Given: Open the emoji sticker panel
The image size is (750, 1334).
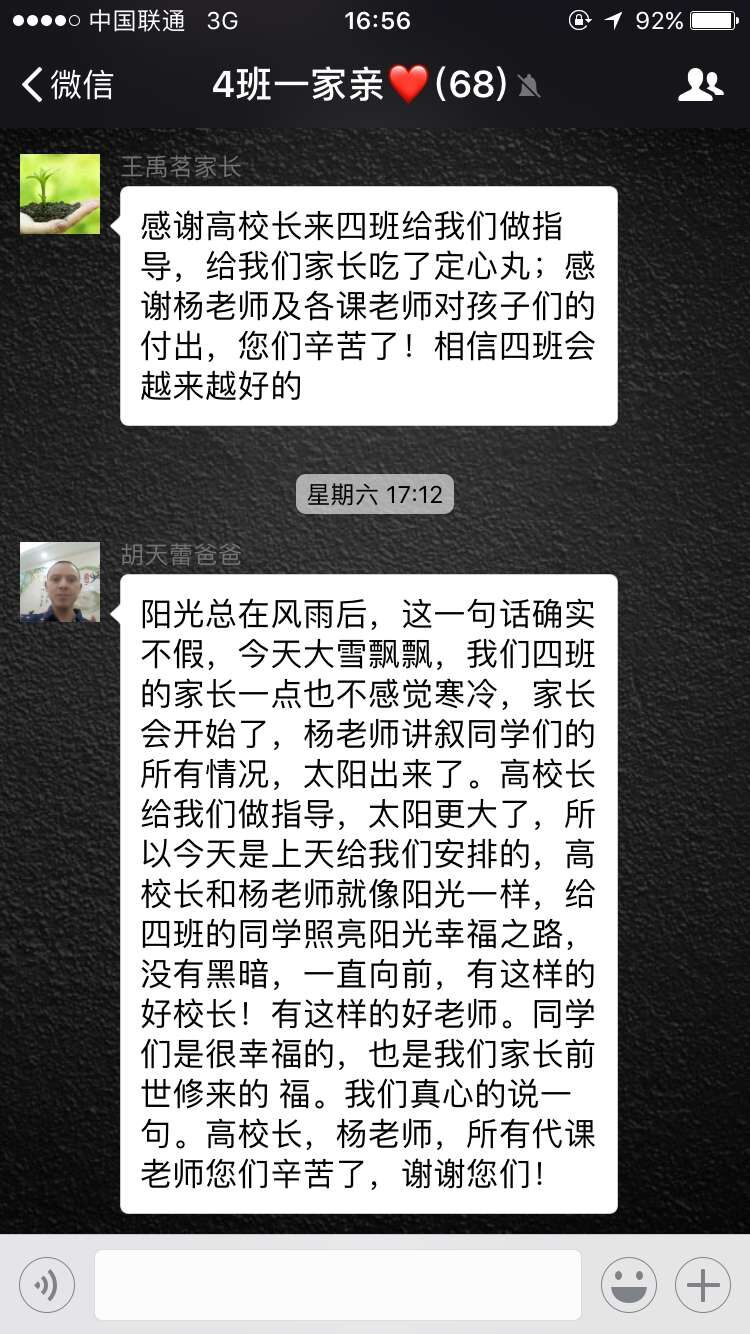Looking at the screenshot, I should (628, 1285).
